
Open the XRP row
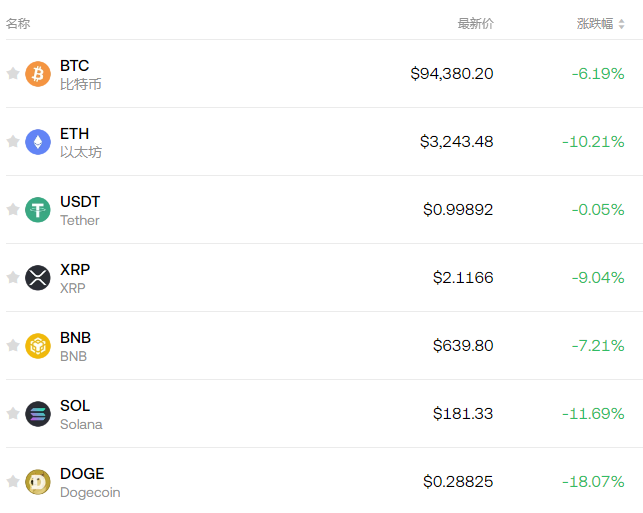(74, 278)
